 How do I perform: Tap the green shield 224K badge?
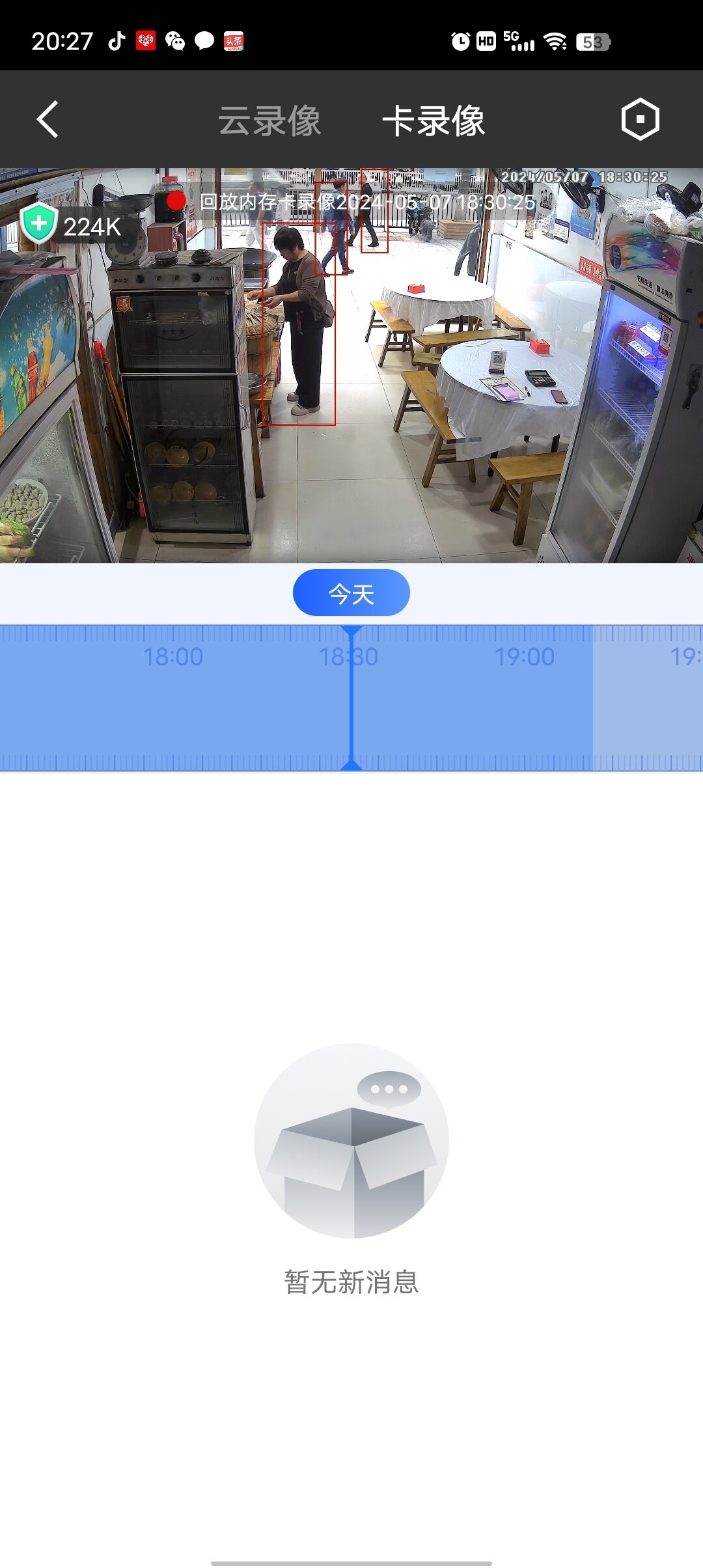(70, 225)
